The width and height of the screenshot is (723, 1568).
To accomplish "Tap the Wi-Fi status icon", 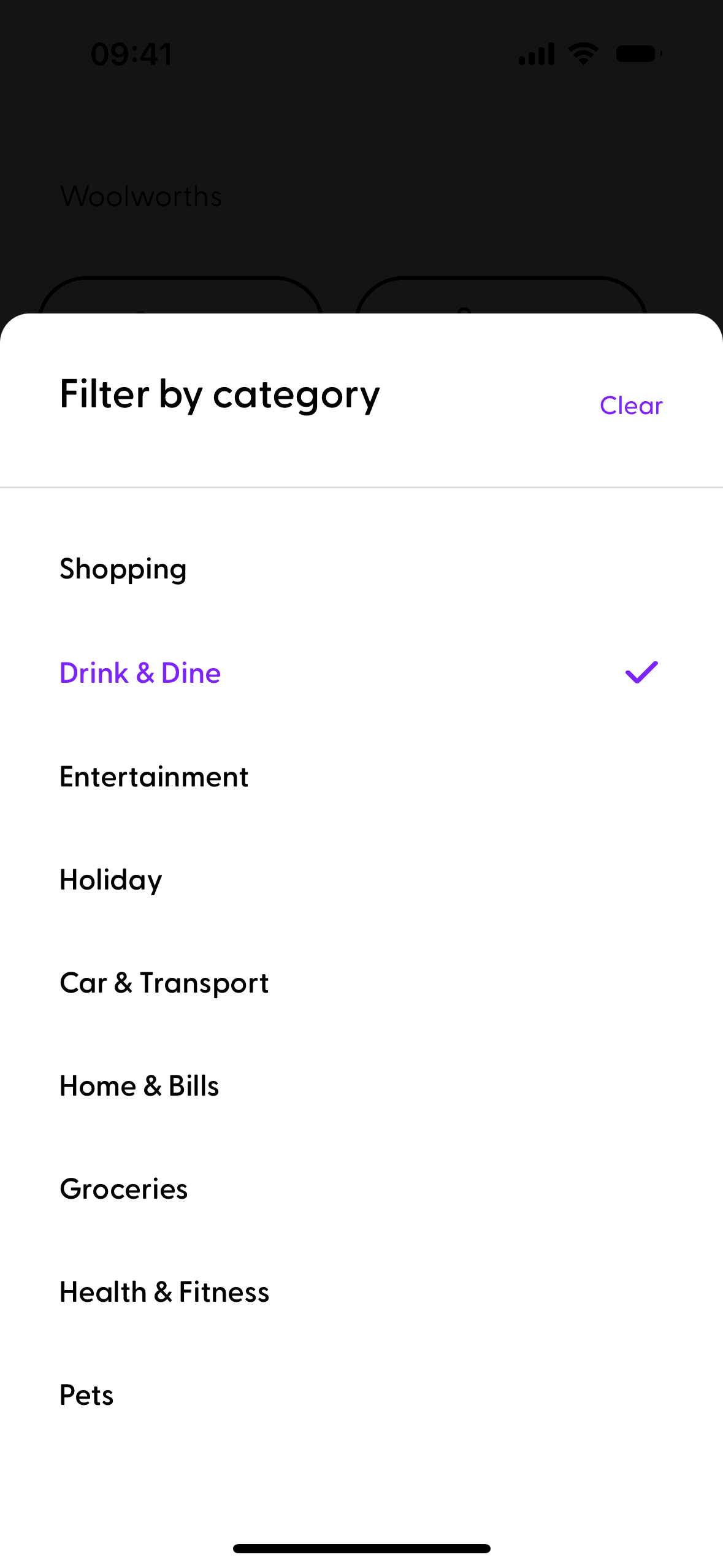I will pos(582,53).
